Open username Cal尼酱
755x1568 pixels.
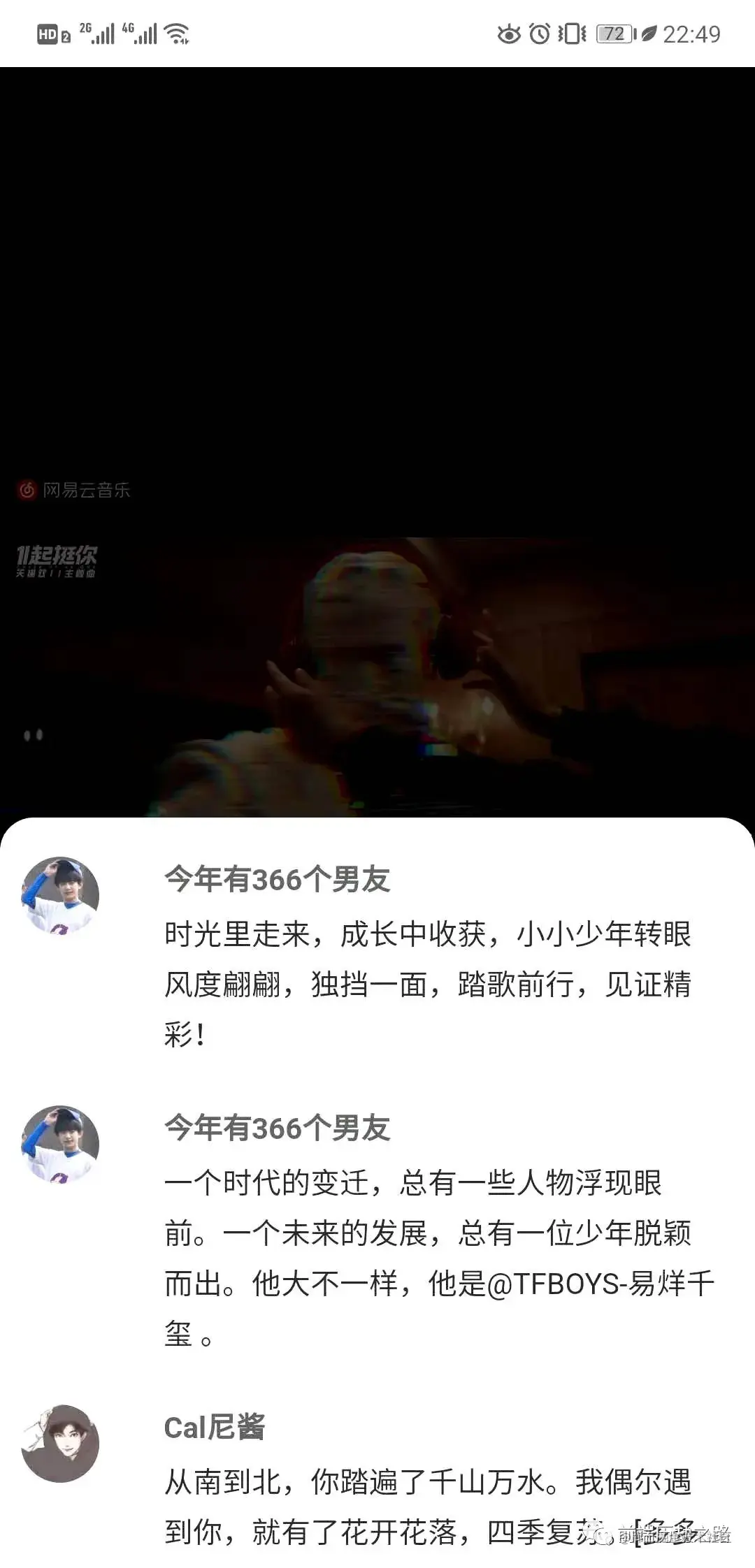click(x=214, y=1427)
